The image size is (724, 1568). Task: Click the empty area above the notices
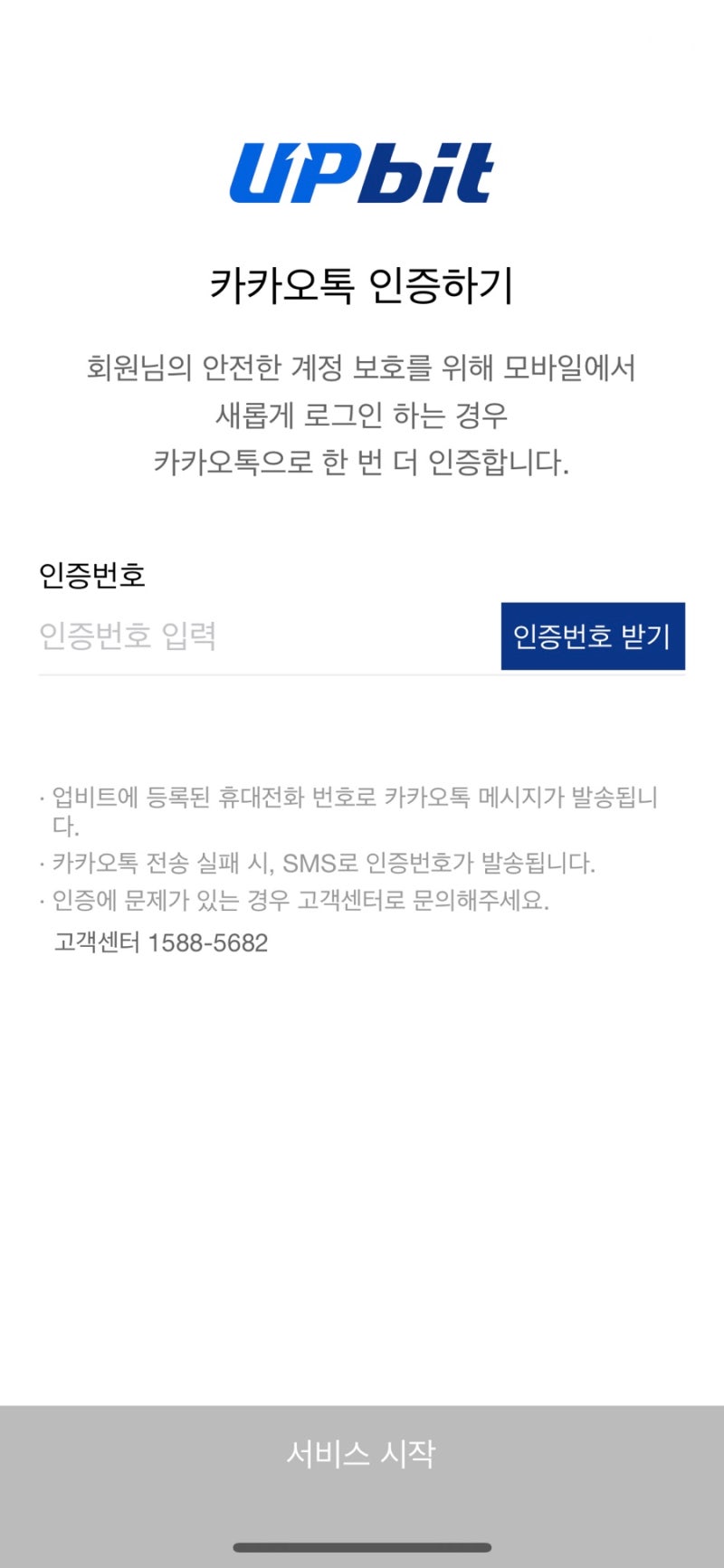[362, 733]
